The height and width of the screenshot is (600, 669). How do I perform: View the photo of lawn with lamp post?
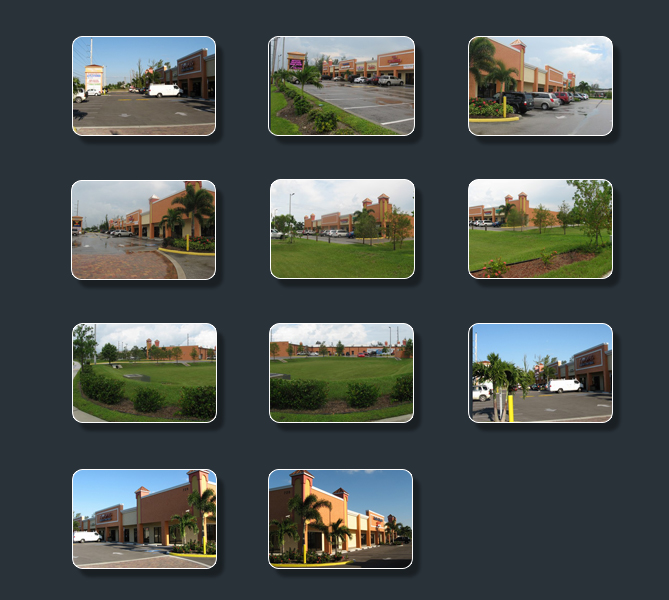pyautogui.click(x=342, y=229)
